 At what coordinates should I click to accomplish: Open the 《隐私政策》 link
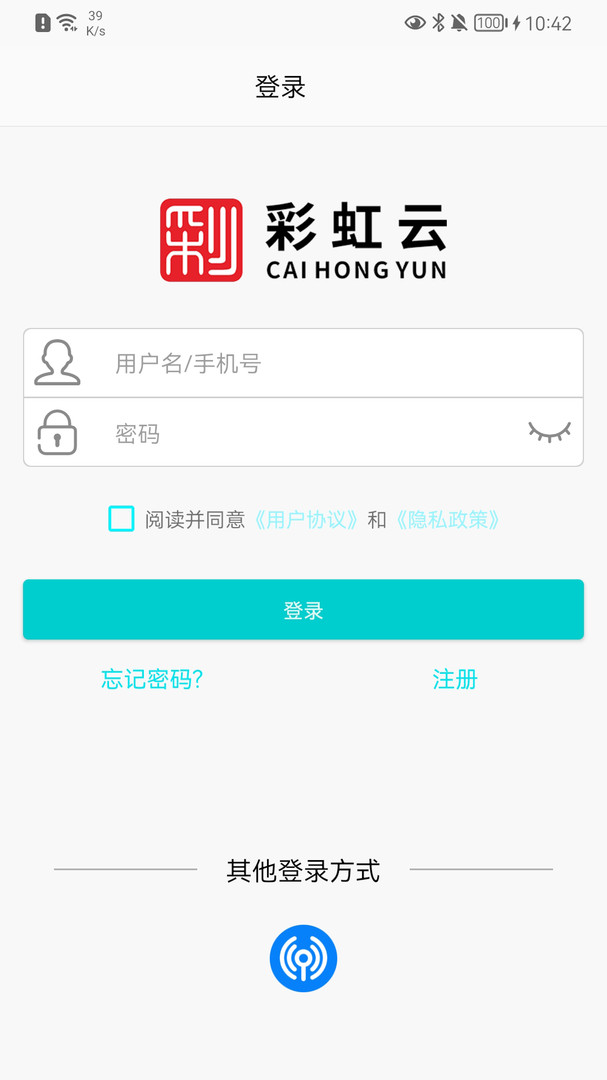pos(447,520)
